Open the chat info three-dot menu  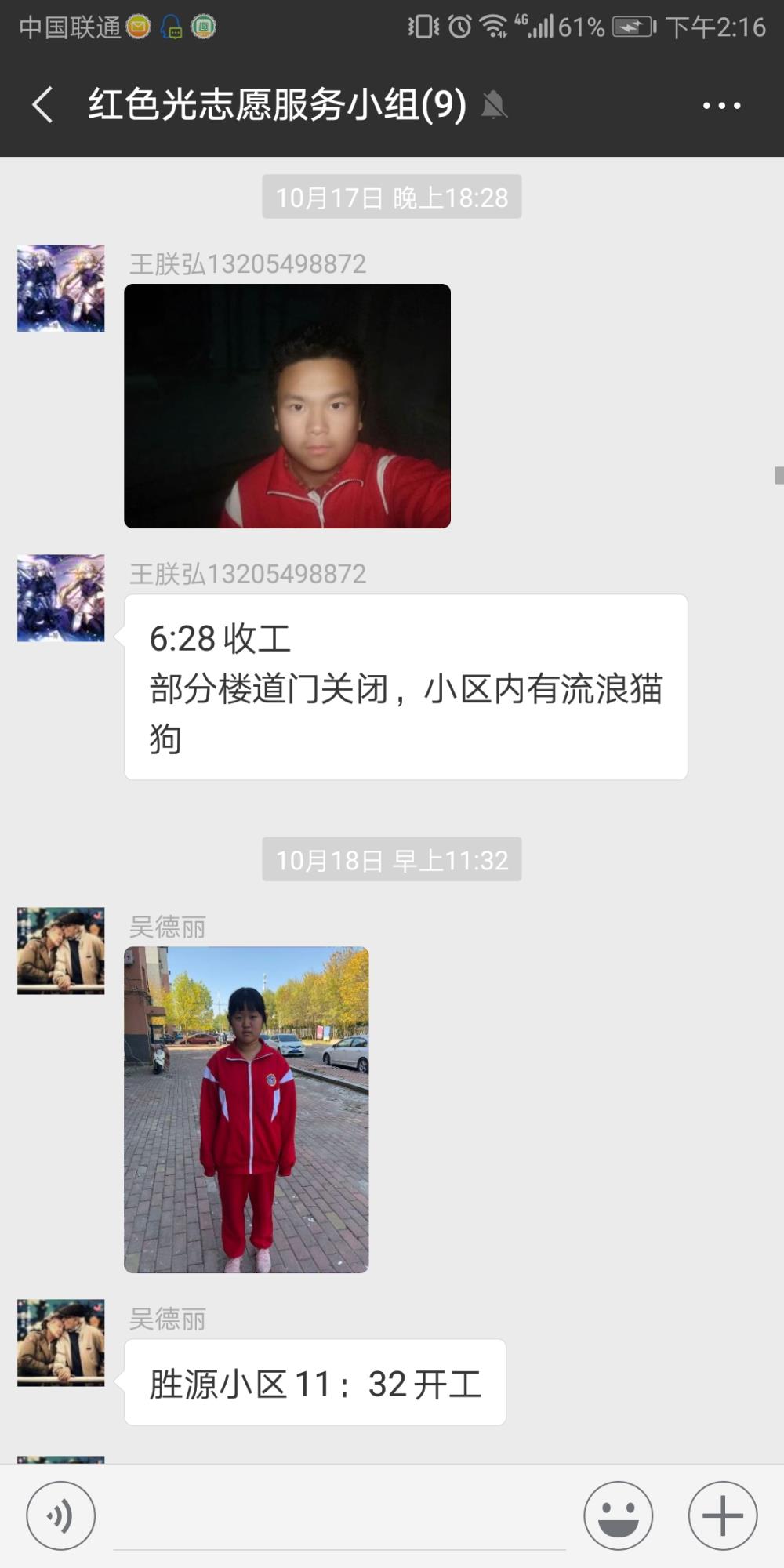coord(721,105)
